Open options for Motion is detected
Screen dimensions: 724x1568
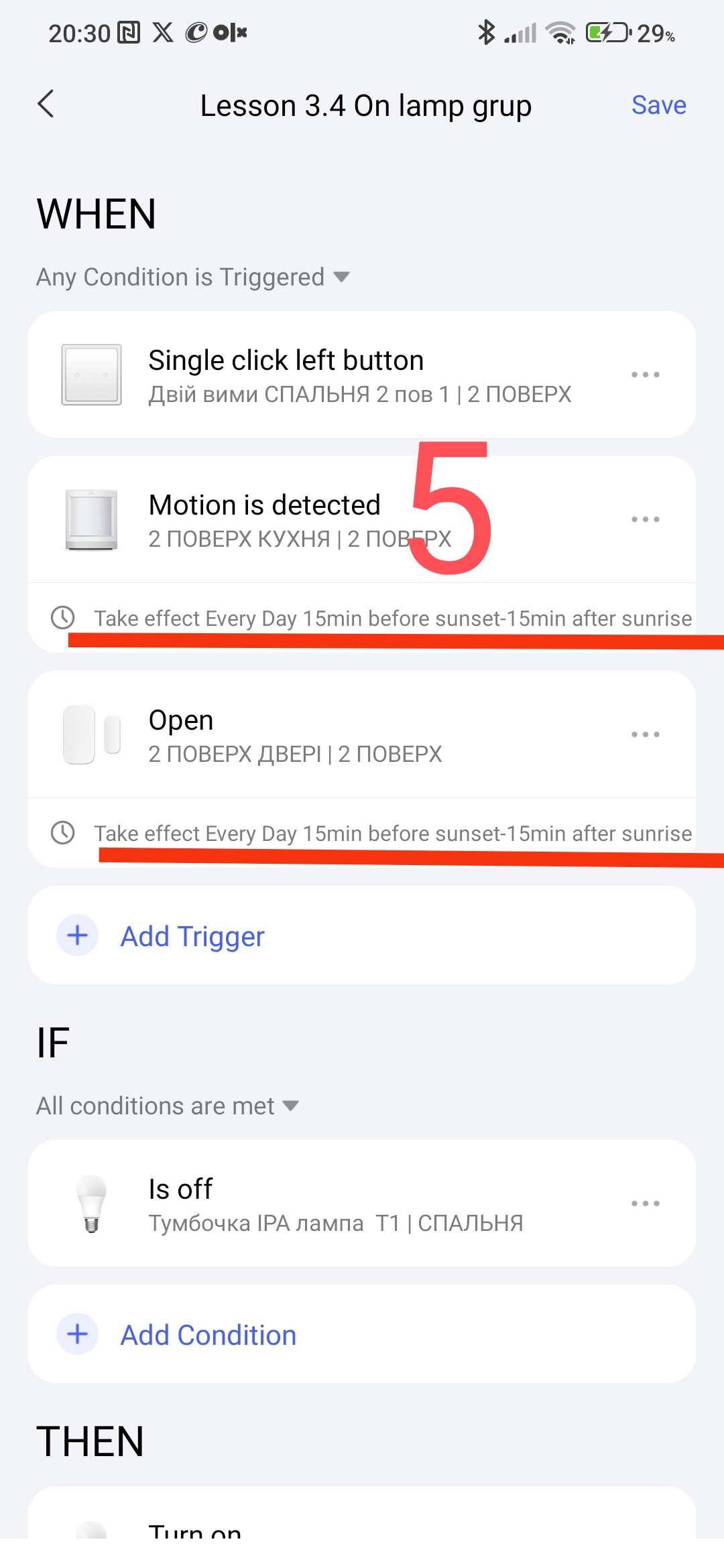[x=645, y=519]
